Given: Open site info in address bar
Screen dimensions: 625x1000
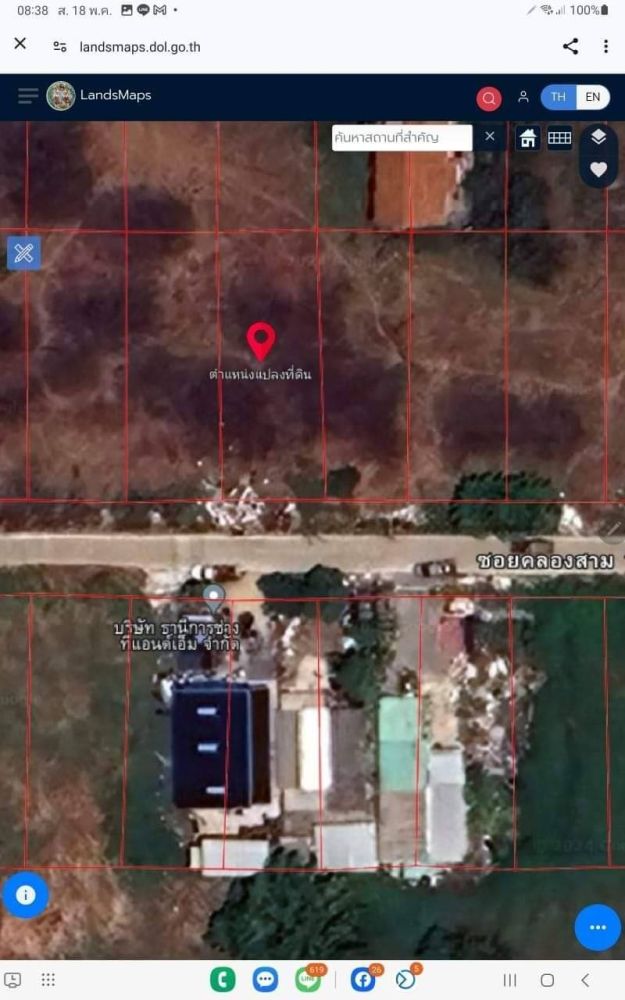Looking at the screenshot, I should (x=60, y=46).
